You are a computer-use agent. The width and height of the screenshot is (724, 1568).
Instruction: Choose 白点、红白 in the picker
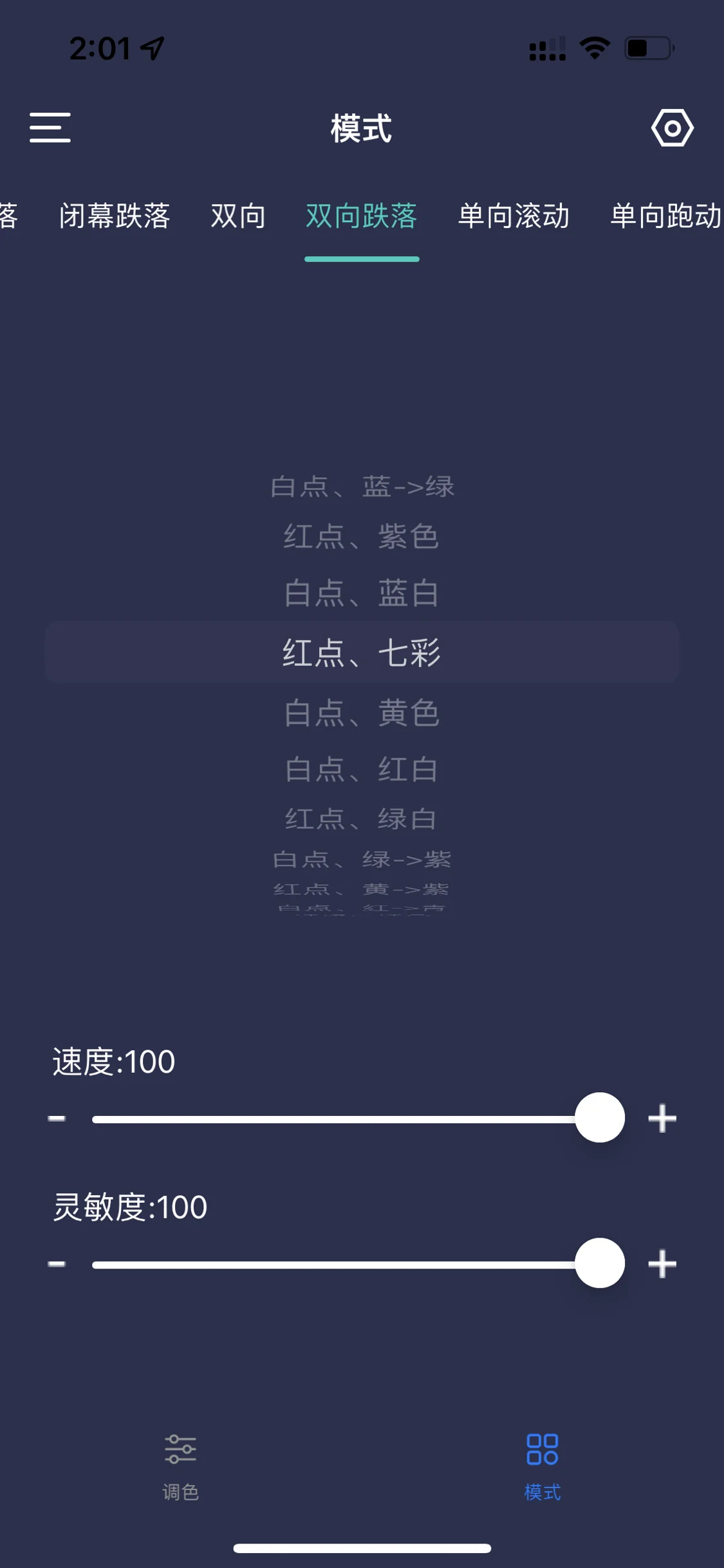[x=362, y=770]
